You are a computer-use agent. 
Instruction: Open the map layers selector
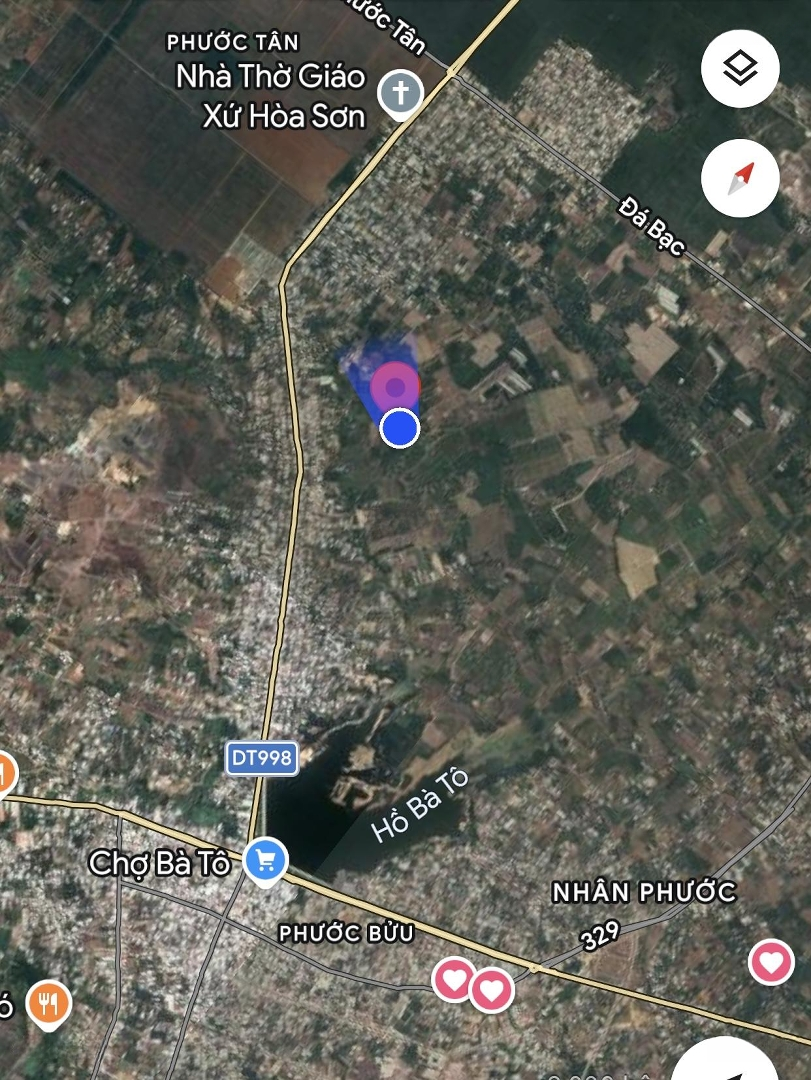740,69
